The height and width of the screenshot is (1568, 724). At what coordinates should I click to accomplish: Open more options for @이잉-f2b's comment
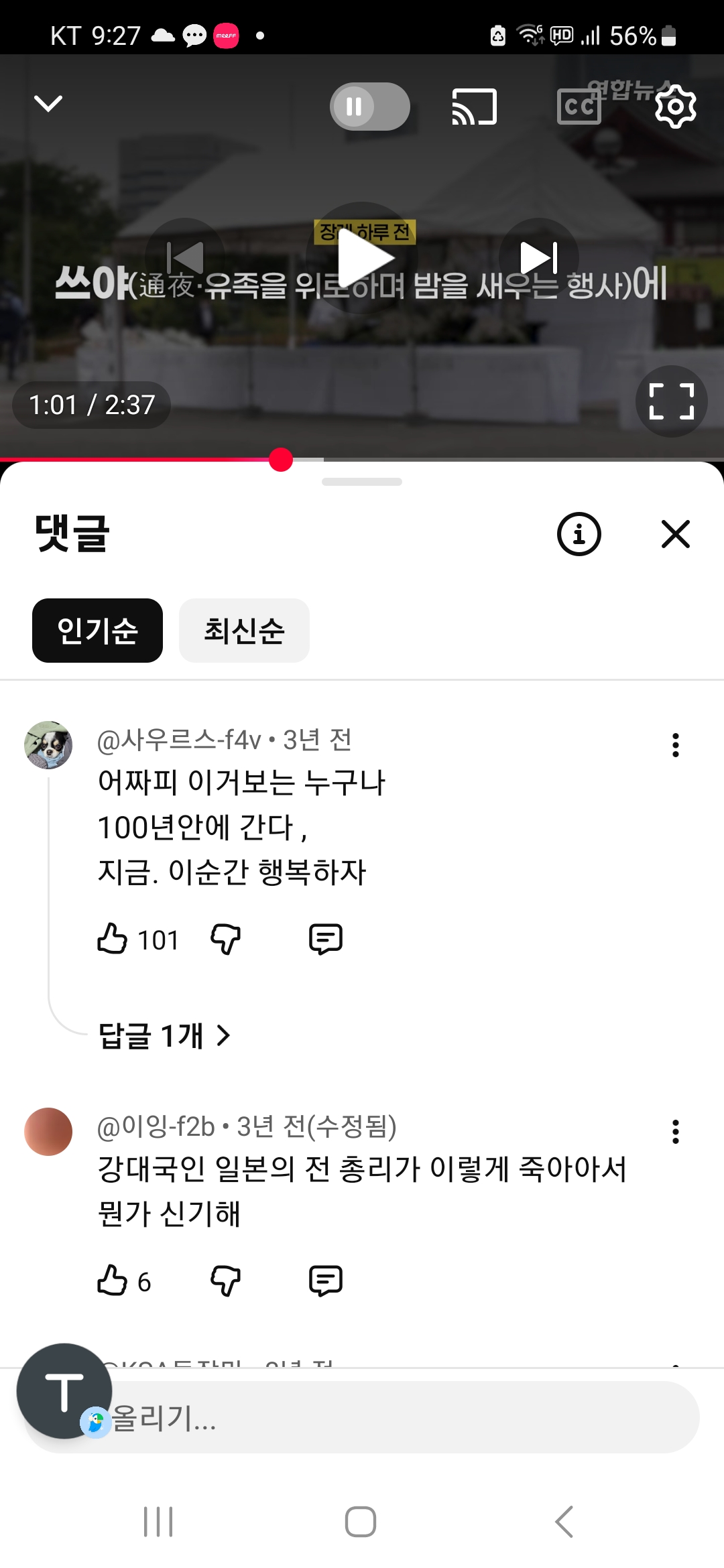pyautogui.click(x=675, y=1132)
